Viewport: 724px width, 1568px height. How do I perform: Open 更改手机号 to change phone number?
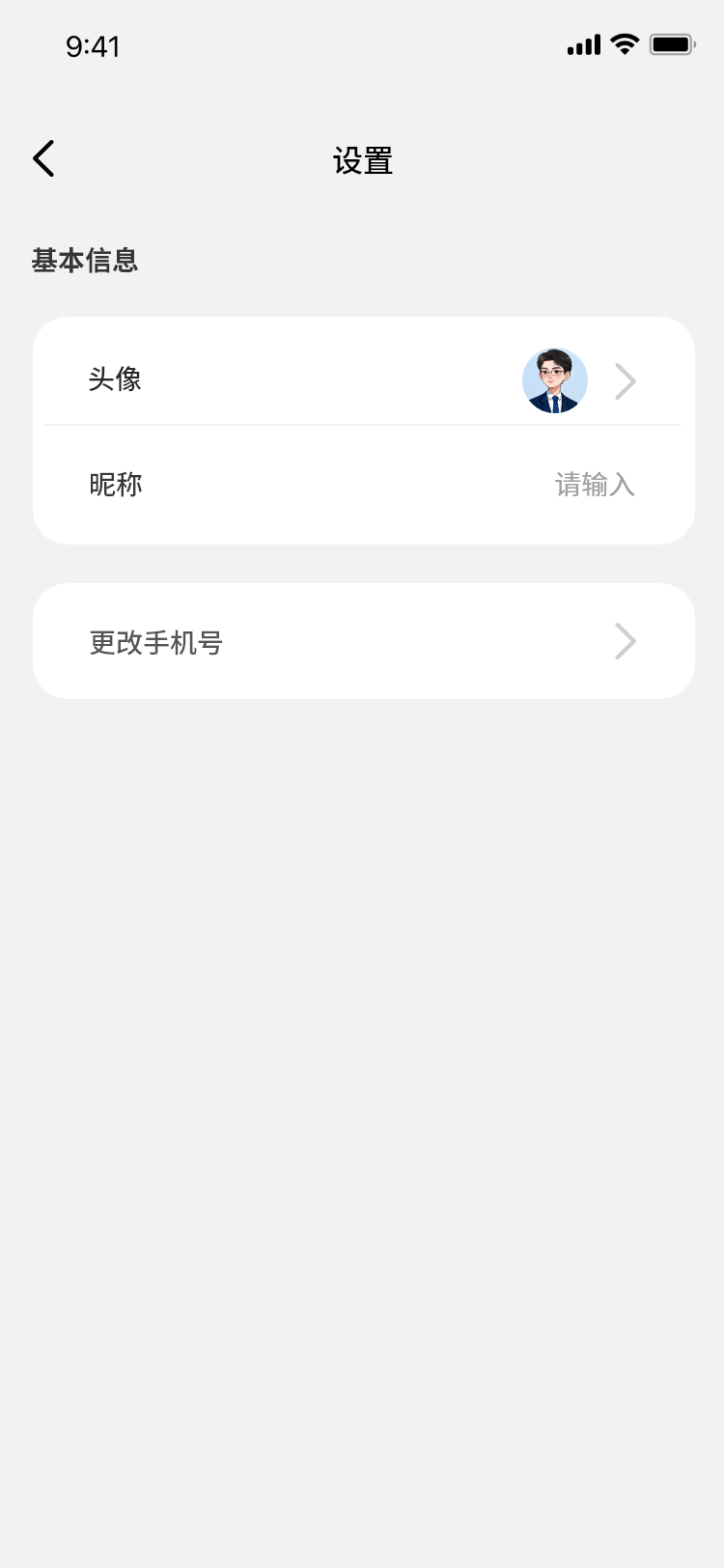[x=363, y=641]
